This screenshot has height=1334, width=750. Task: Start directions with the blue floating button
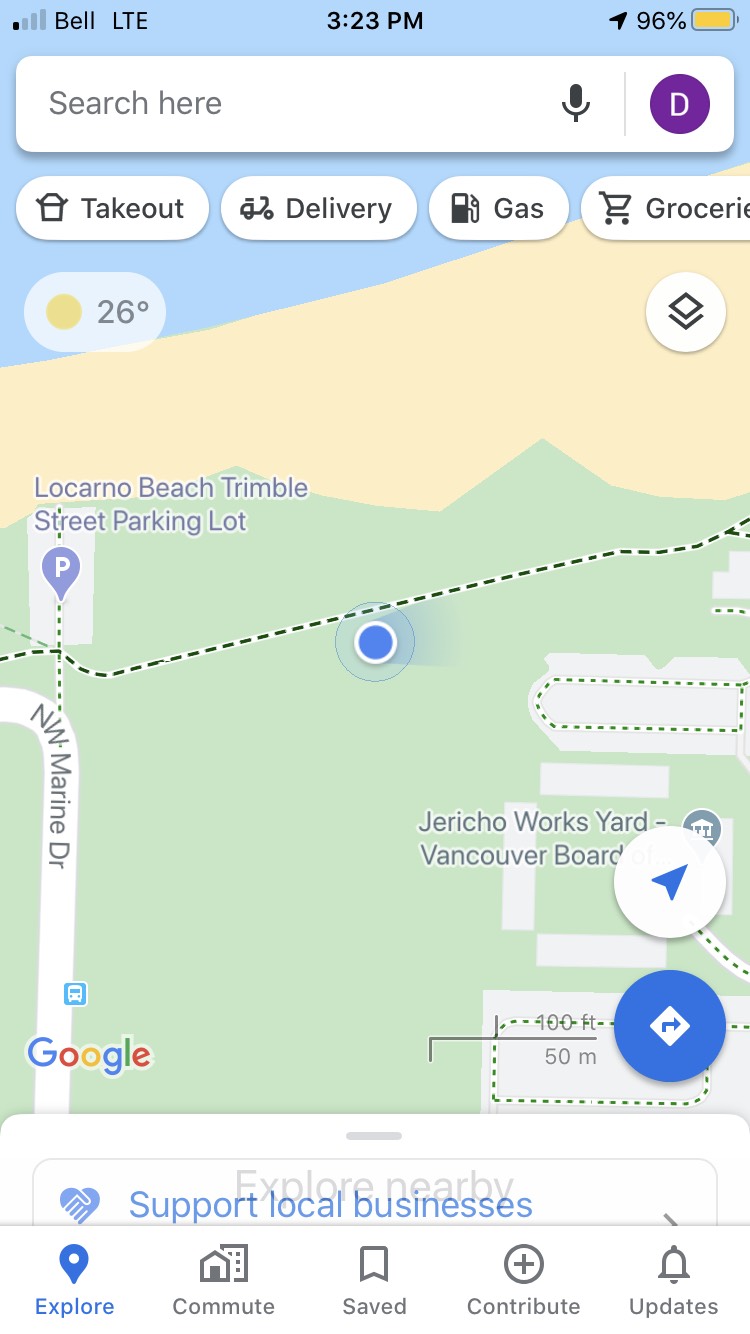[x=670, y=1026]
